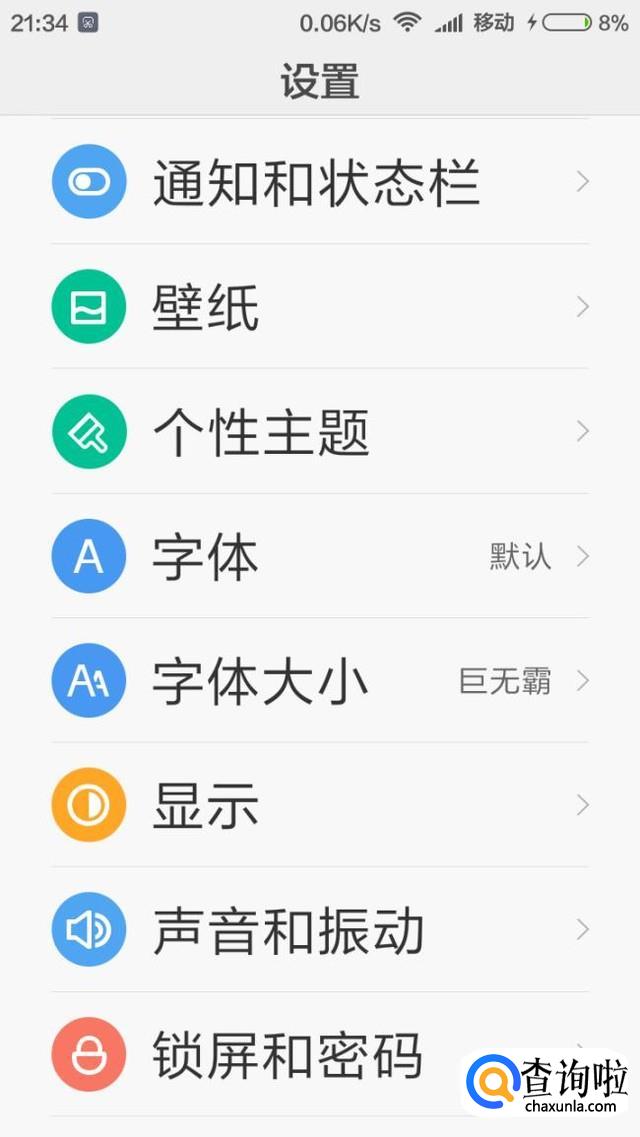Open 通知和状态栏 settings

(320, 181)
